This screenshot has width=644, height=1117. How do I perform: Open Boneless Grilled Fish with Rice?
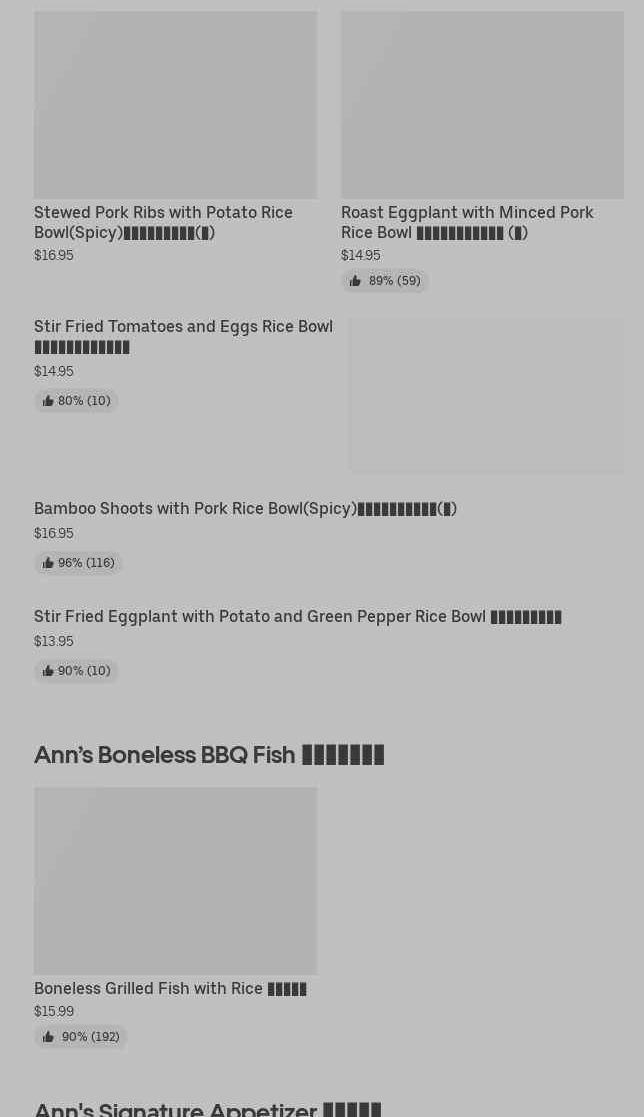[x=170, y=988]
